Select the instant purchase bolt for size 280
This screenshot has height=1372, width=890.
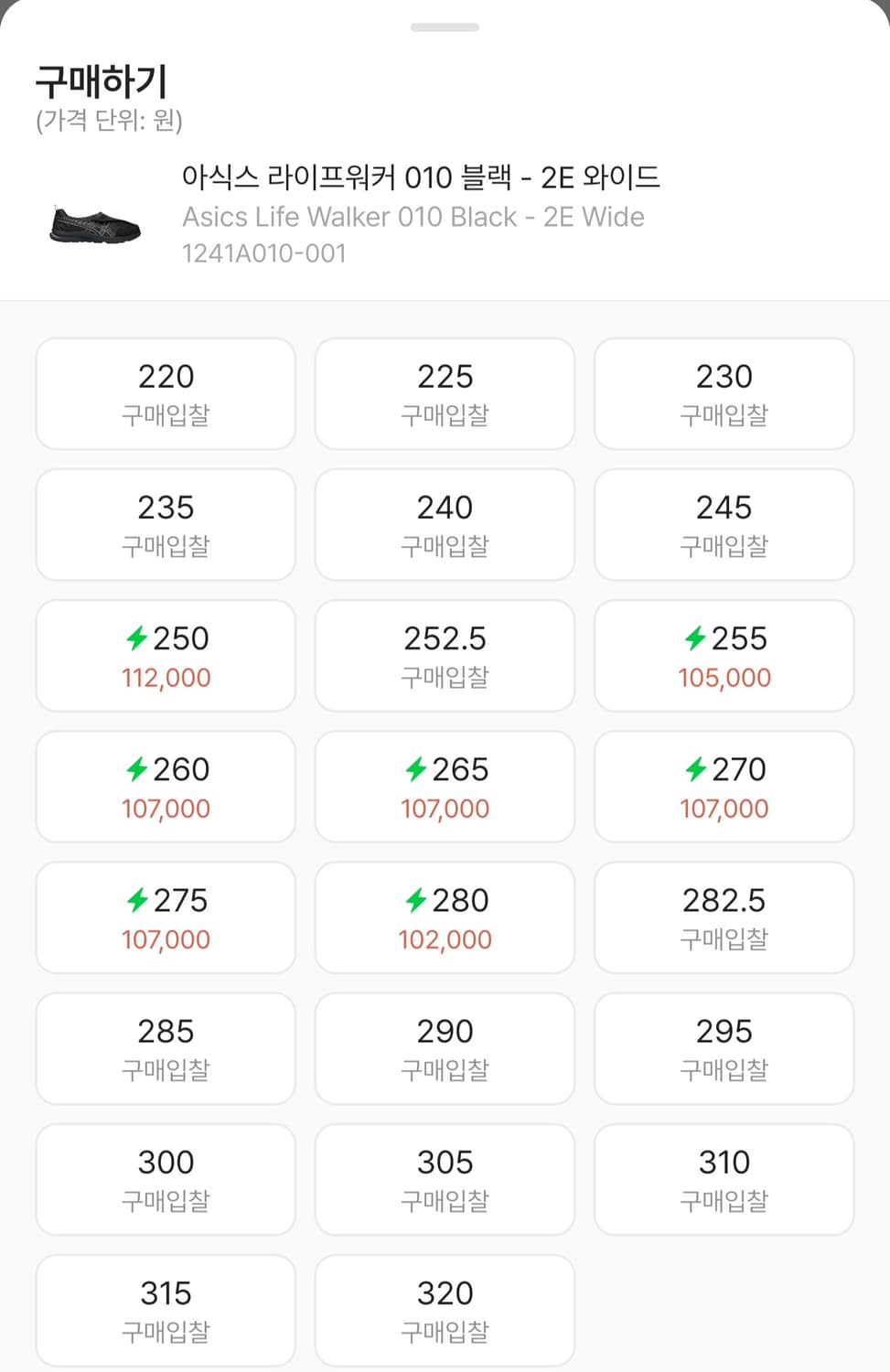(x=417, y=900)
